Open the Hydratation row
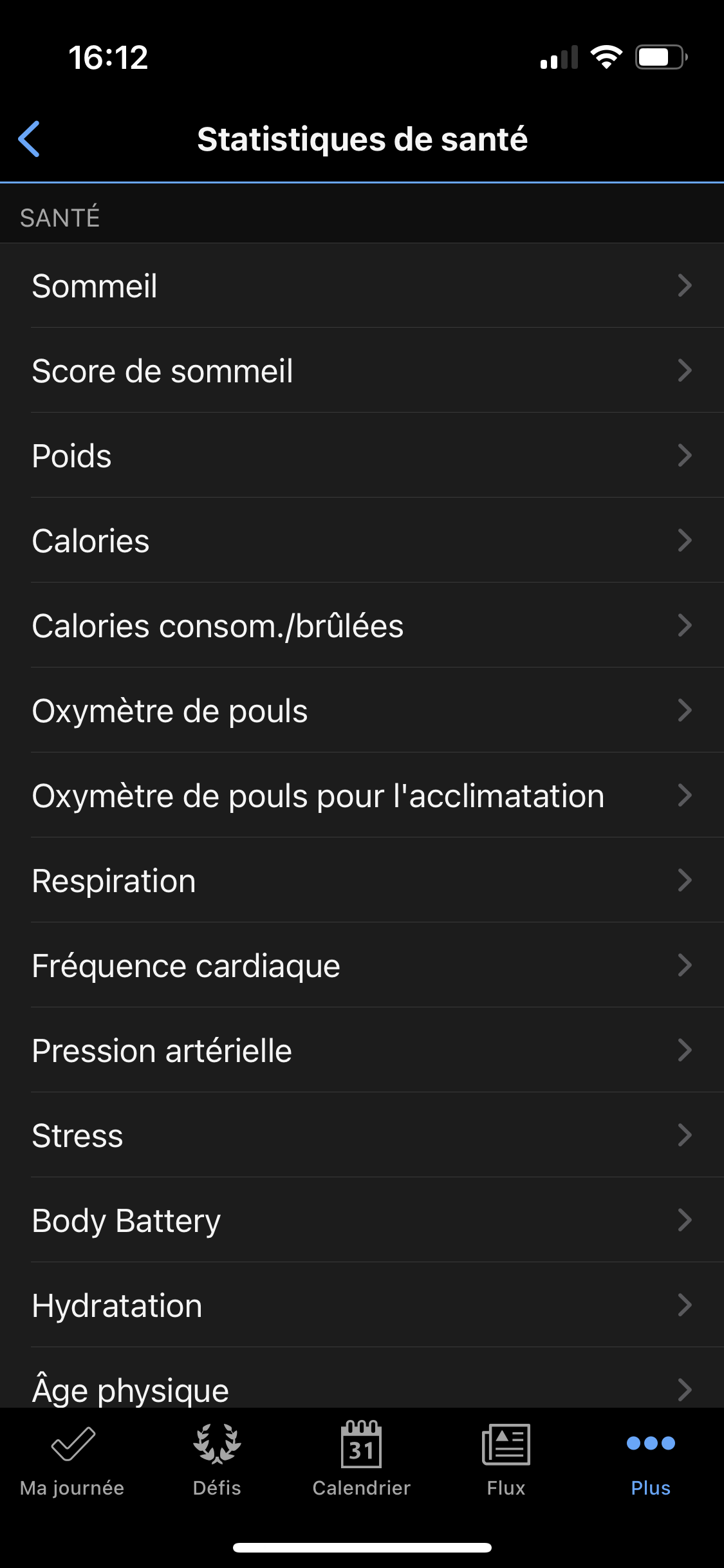 click(x=362, y=1305)
